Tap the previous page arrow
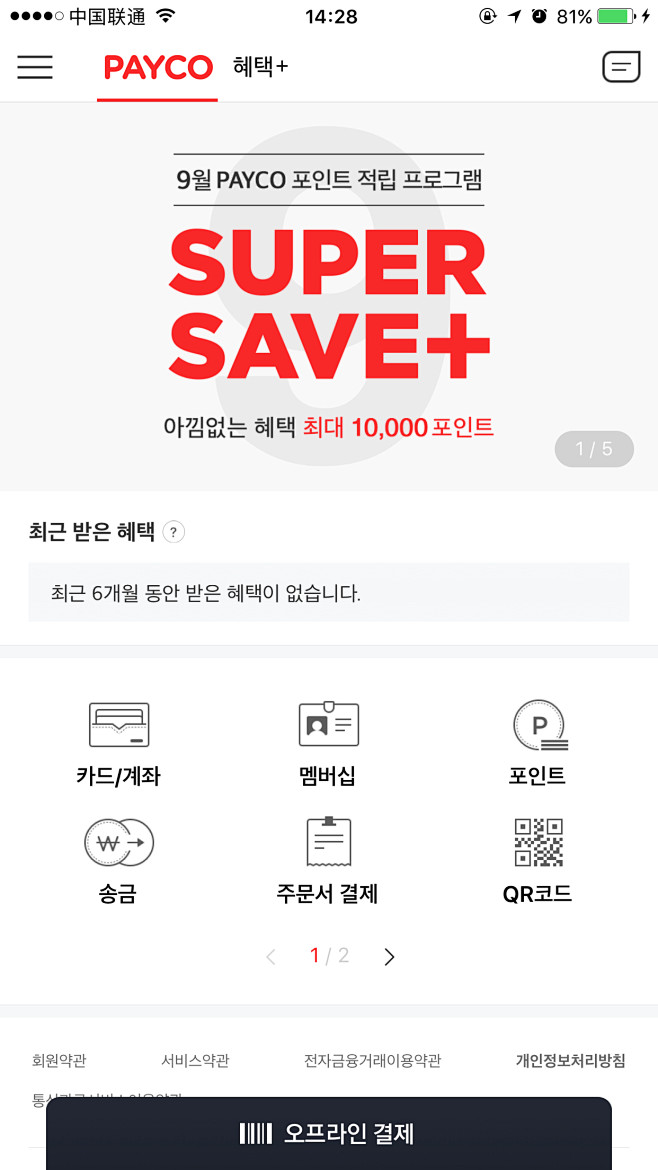The image size is (658, 1170). point(271,957)
